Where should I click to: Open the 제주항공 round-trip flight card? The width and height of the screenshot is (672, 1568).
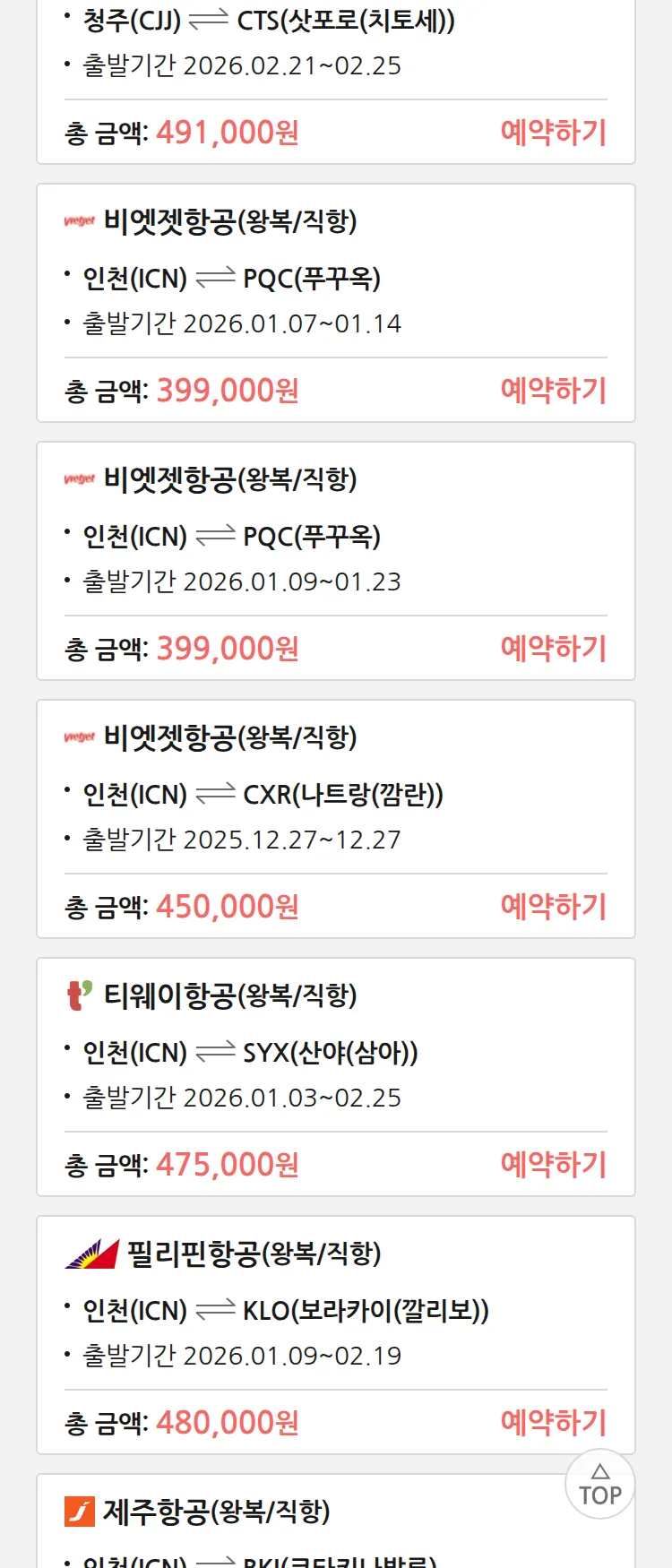point(215,1512)
